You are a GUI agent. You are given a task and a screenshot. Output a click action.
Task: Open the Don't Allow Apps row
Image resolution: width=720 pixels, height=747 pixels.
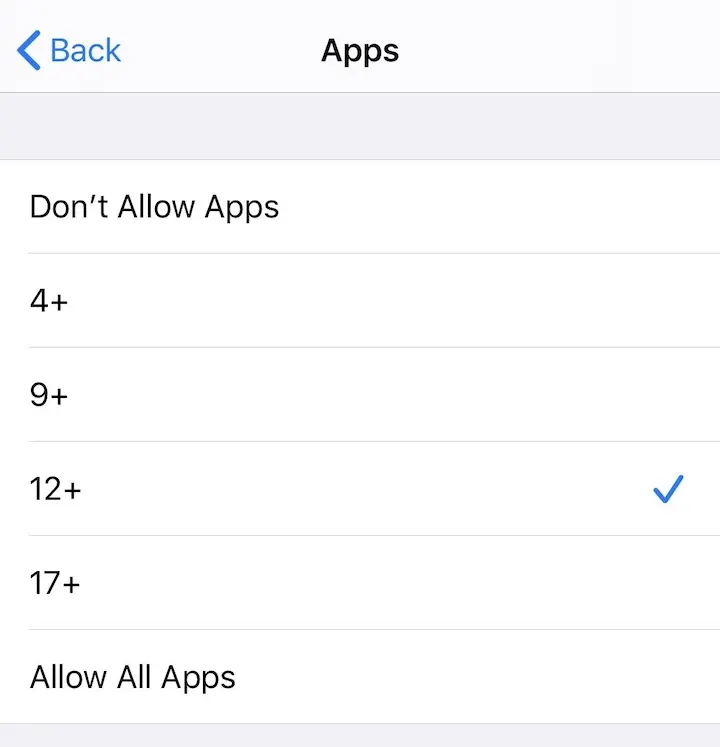[x=154, y=206]
